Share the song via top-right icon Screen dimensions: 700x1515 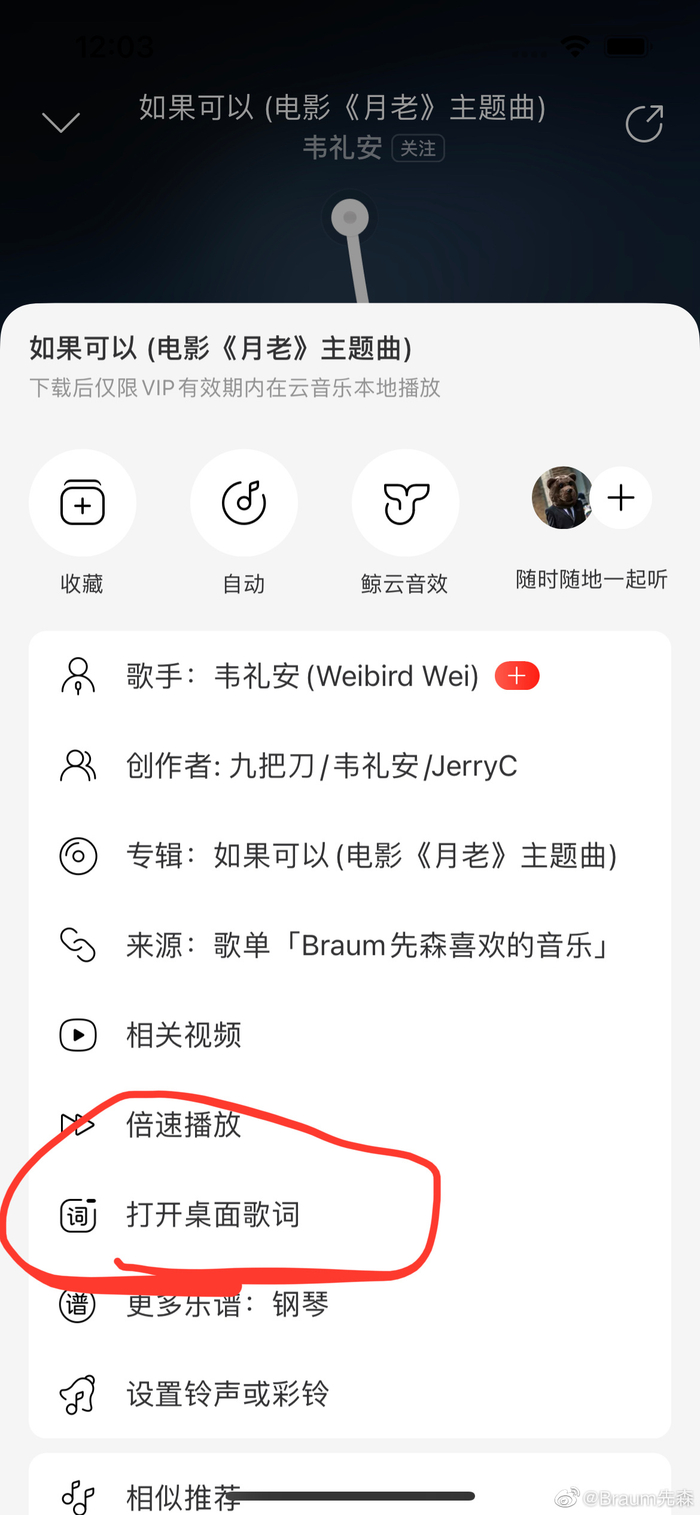click(644, 123)
